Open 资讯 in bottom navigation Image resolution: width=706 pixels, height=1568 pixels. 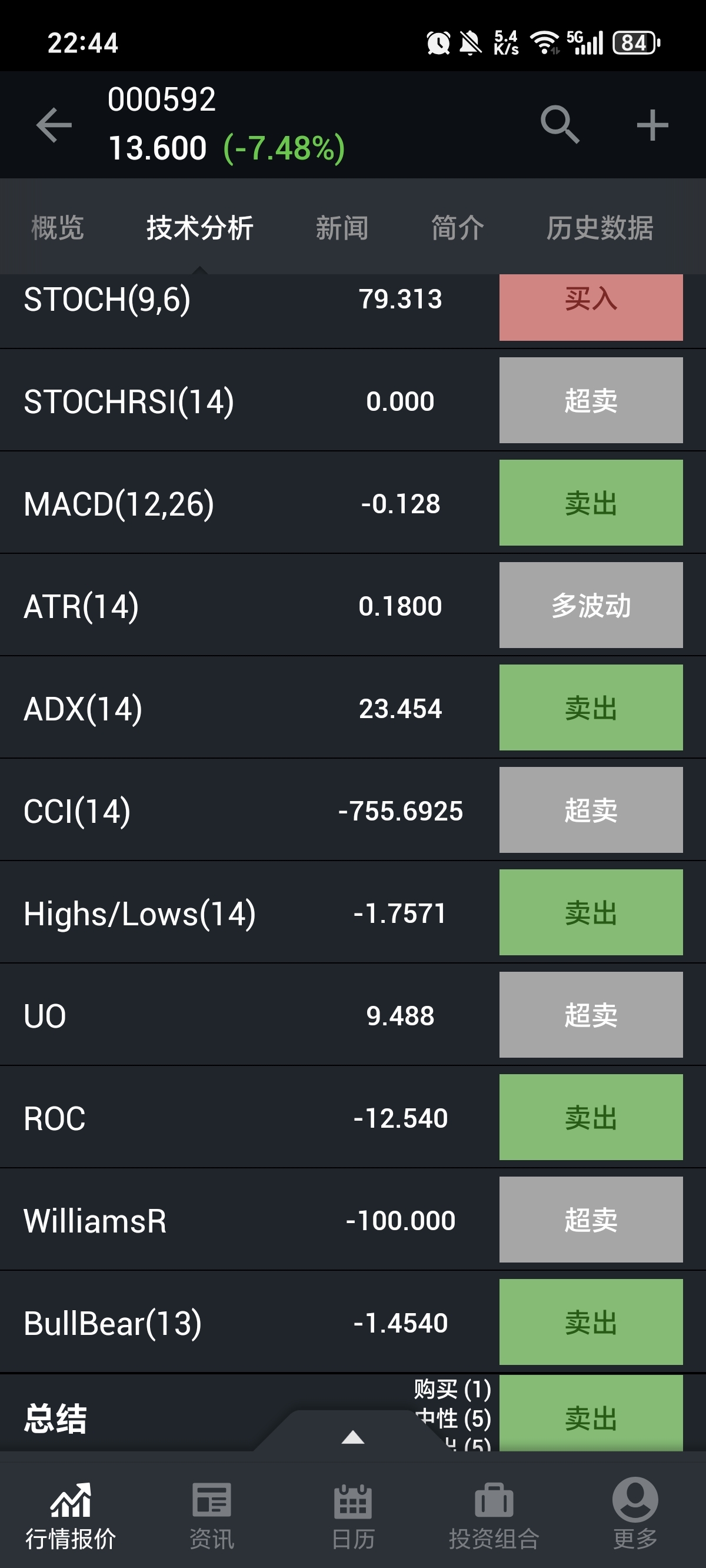click(211, 1514)
